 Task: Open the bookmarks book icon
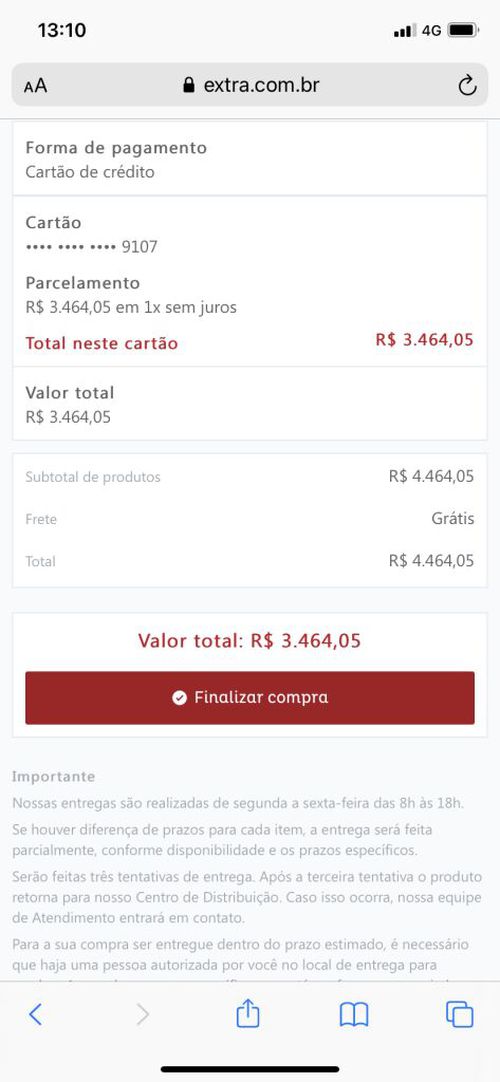[x=354, y=1014]
